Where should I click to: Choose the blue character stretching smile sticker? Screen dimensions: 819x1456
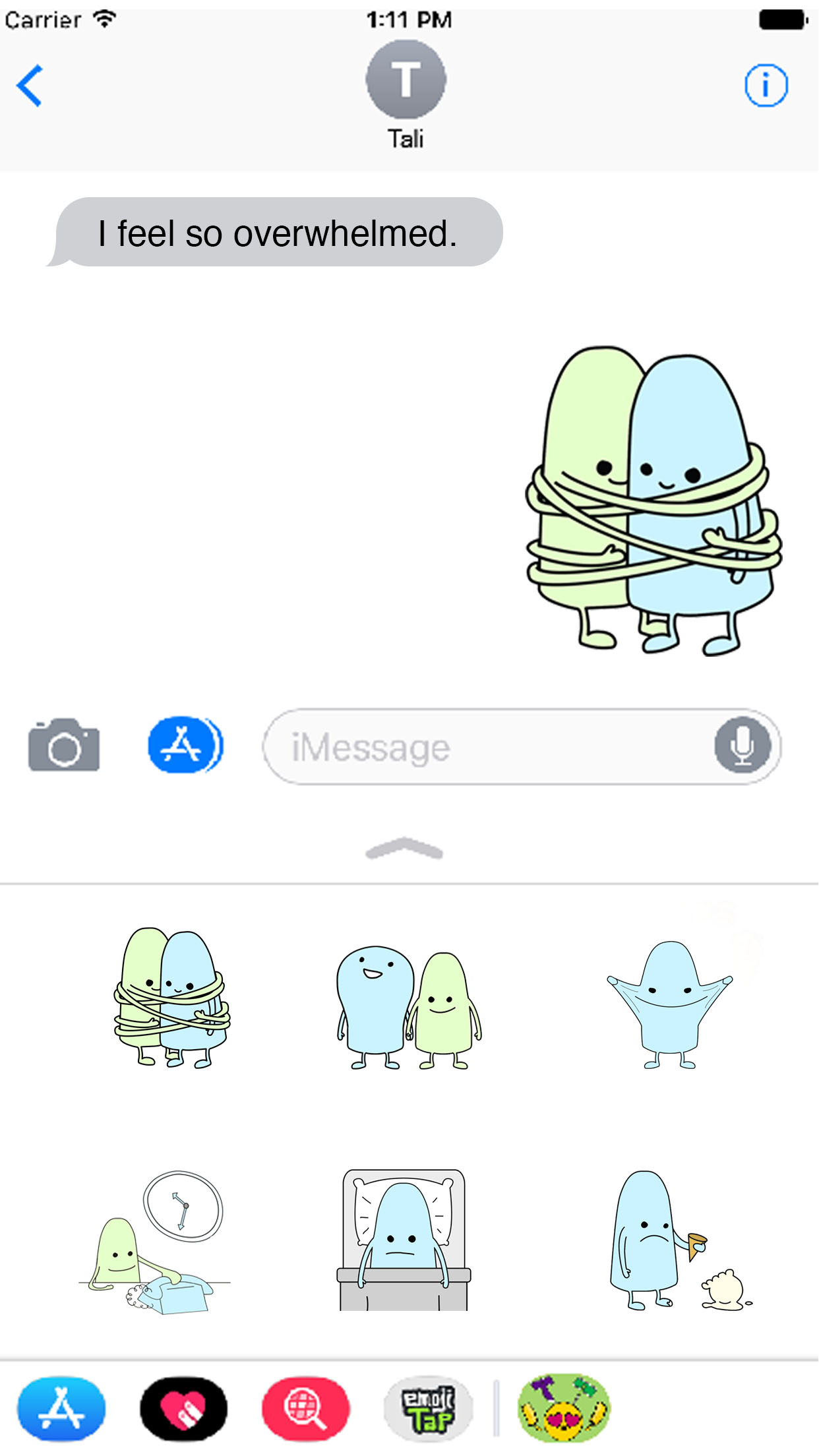[x=669, y=1004]
